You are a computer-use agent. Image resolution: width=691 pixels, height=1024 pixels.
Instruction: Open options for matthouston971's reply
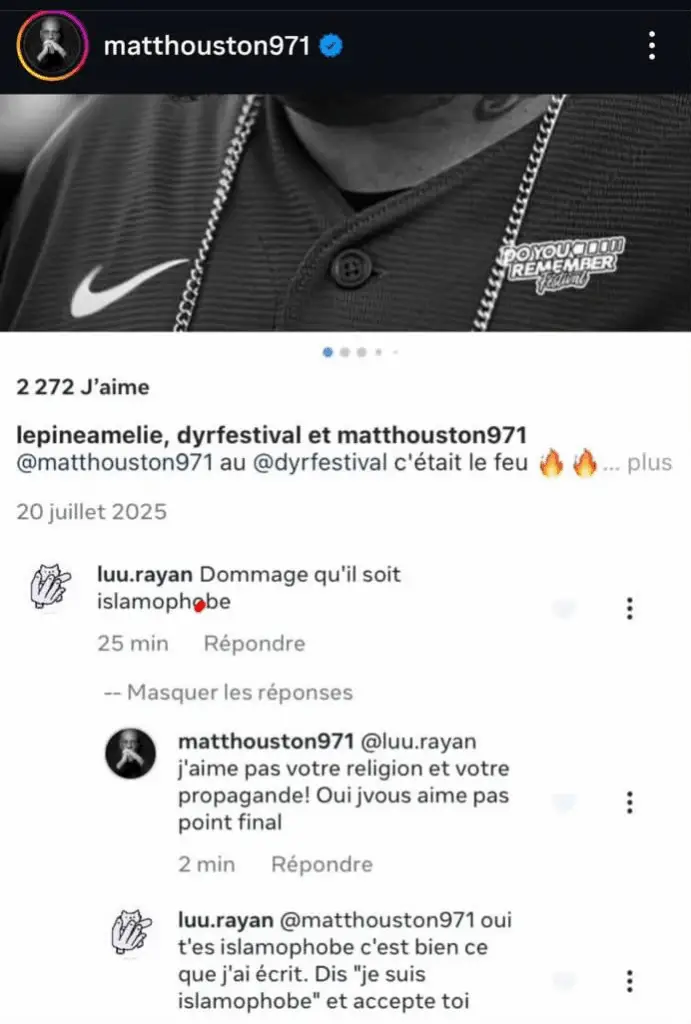(x=629, y=802)
